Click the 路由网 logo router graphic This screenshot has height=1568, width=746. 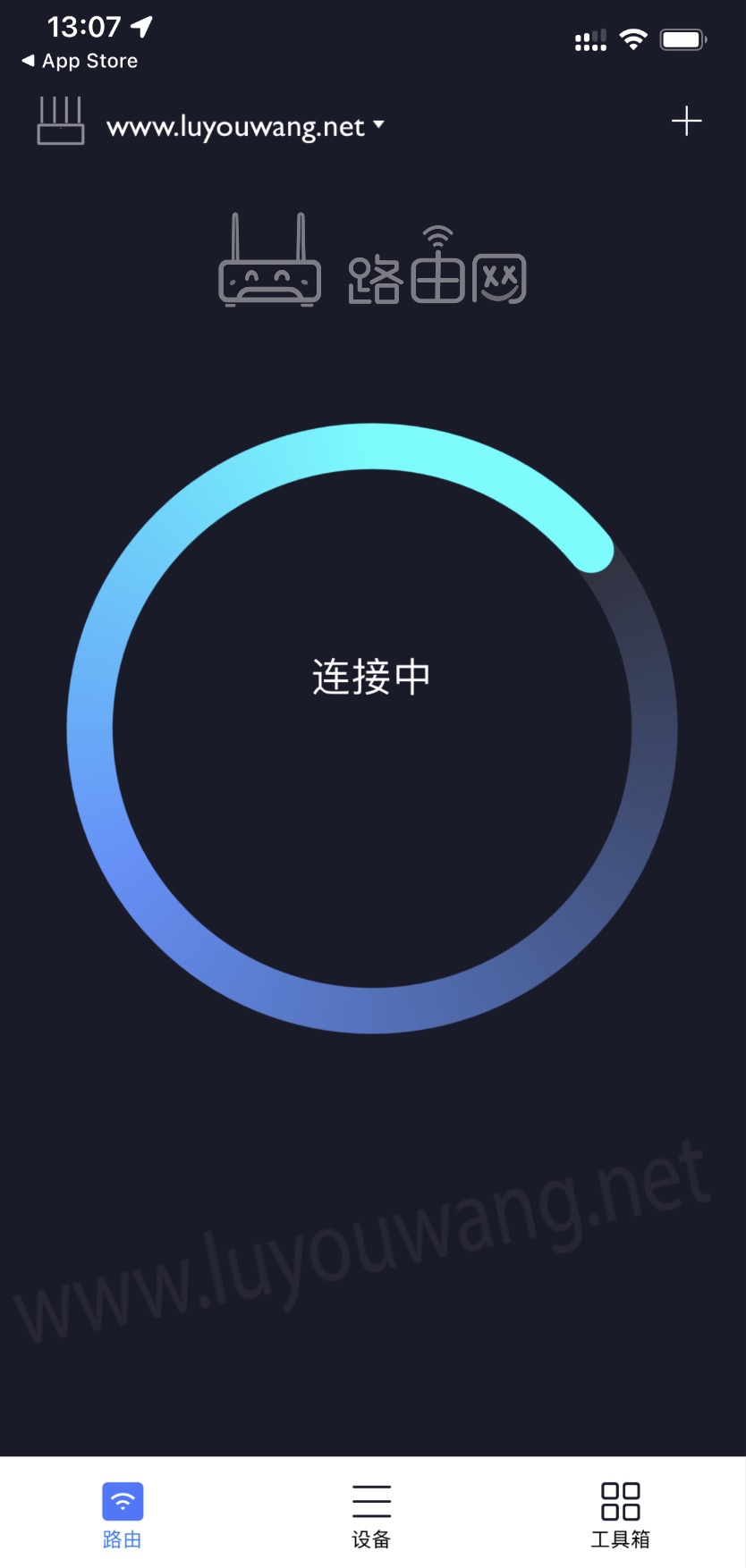click(268, 268)
